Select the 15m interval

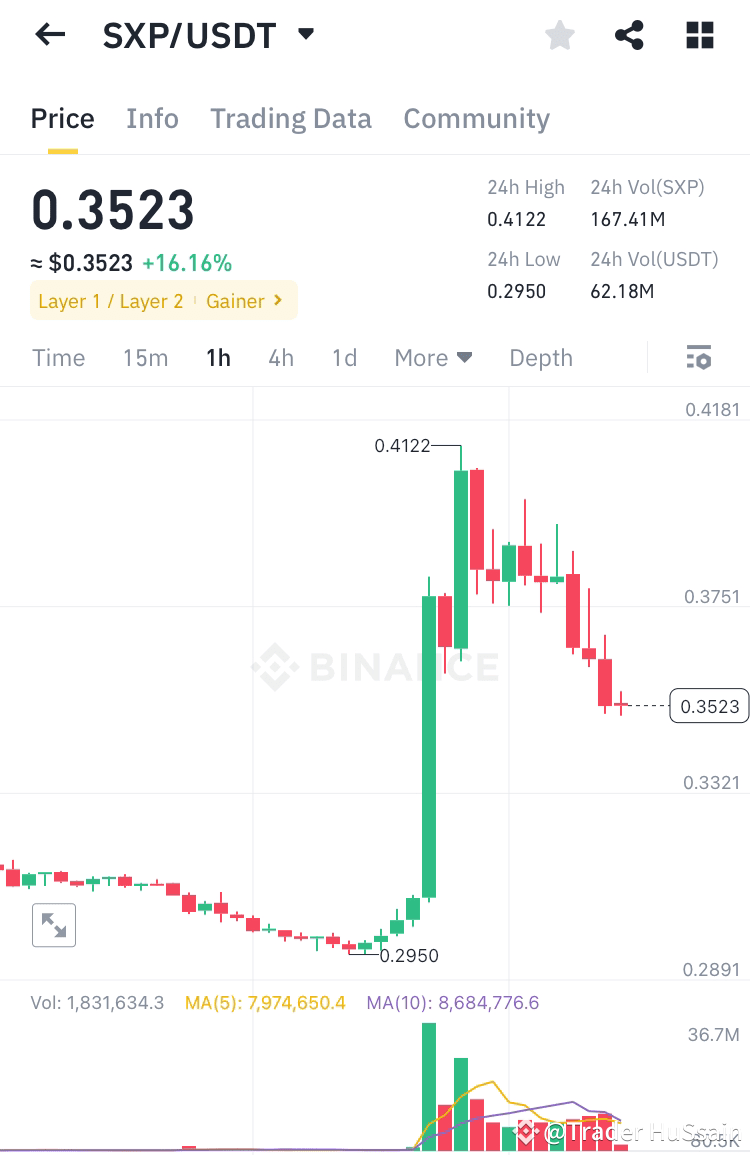click(145, 357)
